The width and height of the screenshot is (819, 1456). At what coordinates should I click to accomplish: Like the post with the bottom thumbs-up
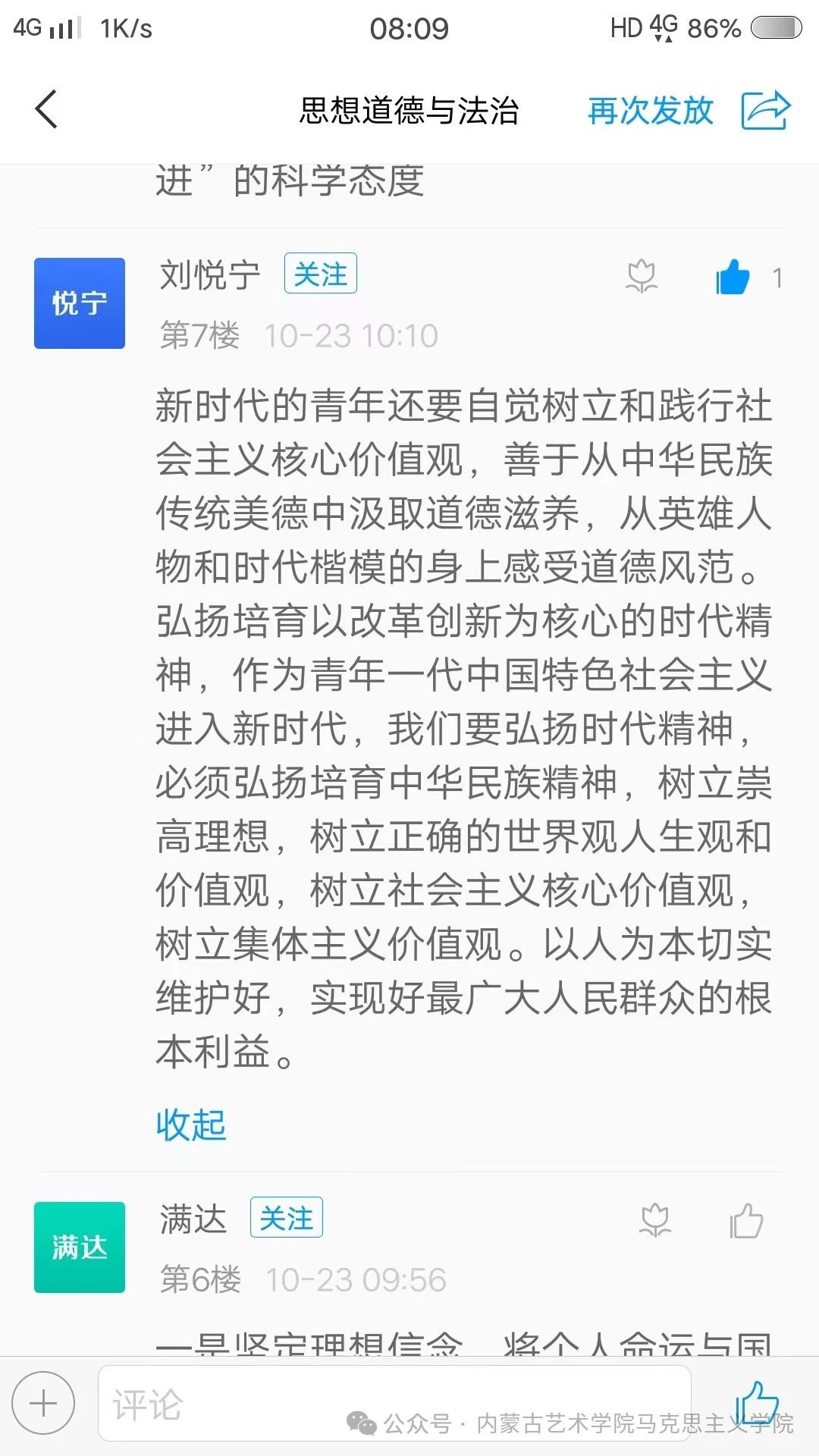pyautogui.click(x=756, y=1401)
